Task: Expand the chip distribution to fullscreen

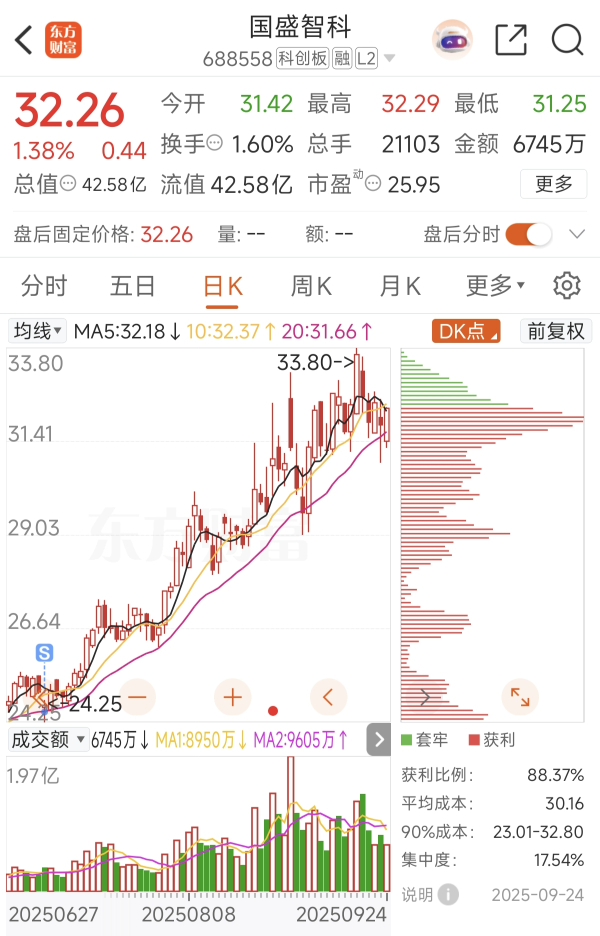Action: coord(520,696)
